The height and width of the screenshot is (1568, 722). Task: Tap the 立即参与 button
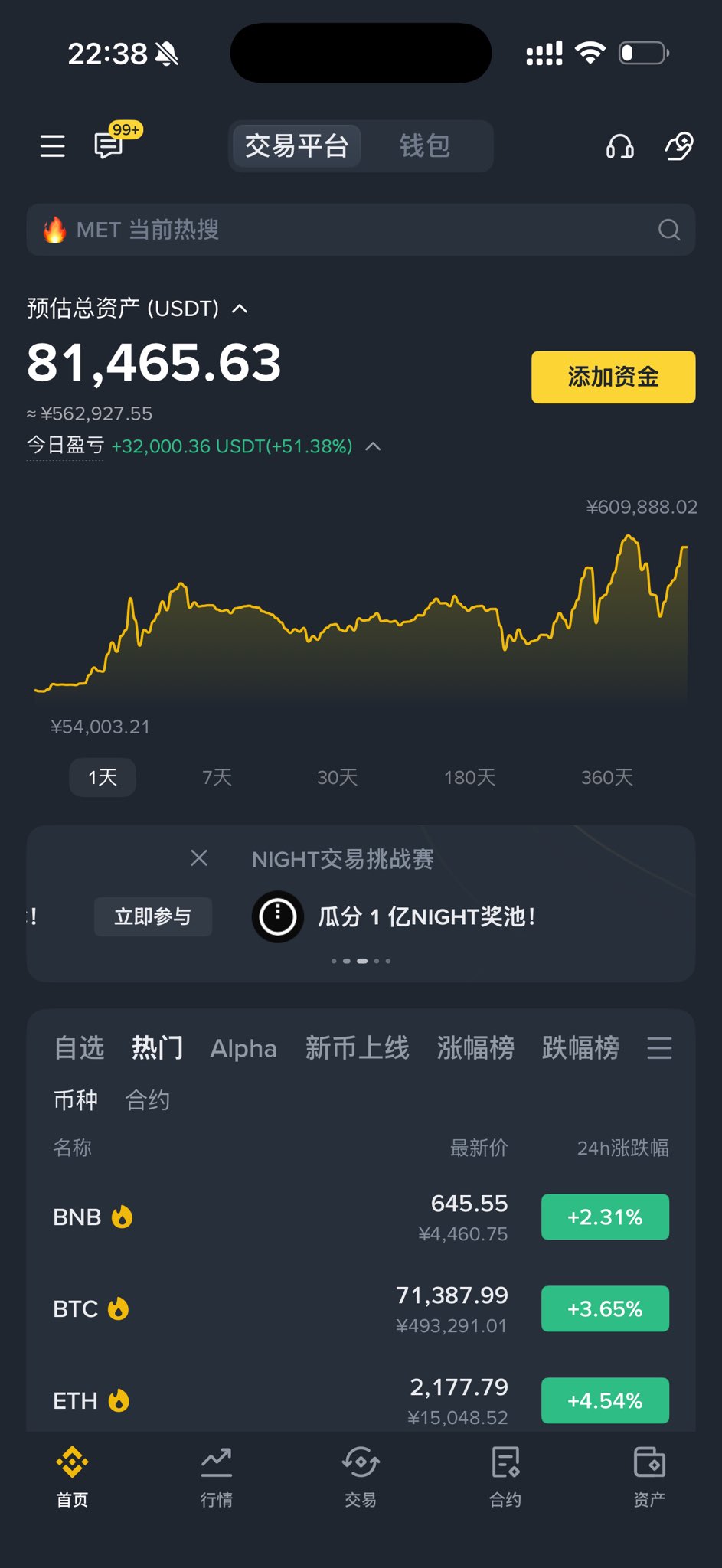tap(153, 916)
